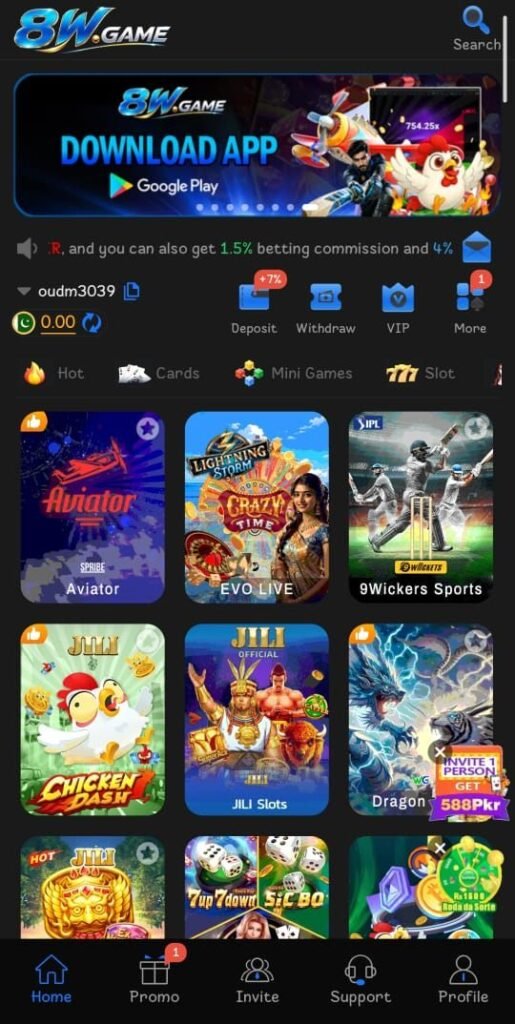
Task: Open the Support tab
Action: (360, 978)
